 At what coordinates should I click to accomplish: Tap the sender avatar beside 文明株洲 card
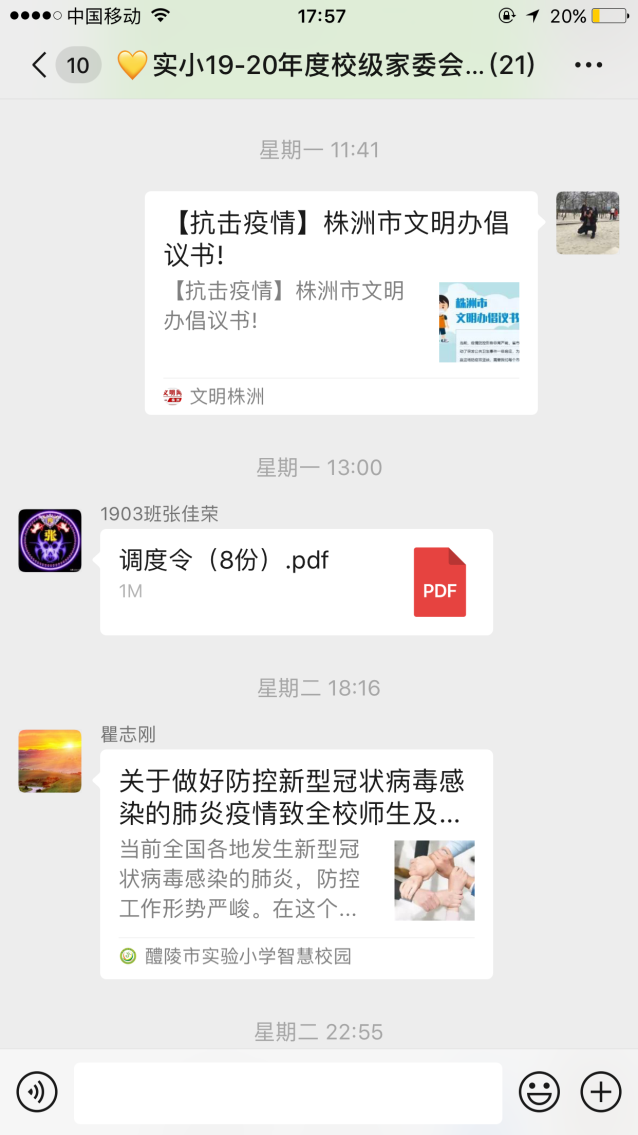[587, 223]
